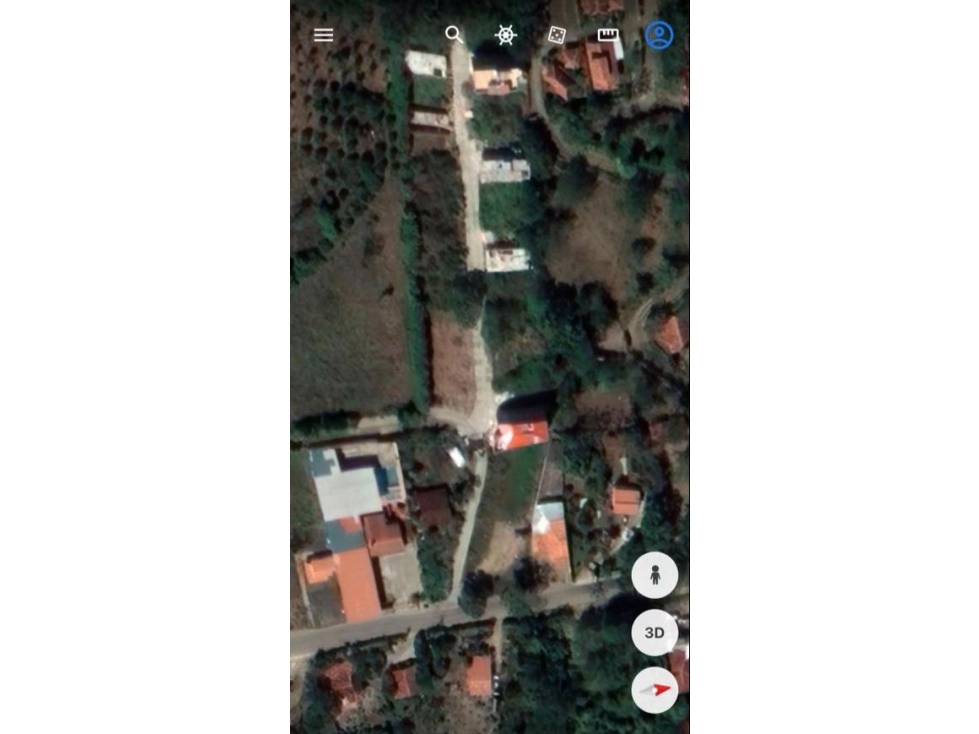Open Voyager ship wheel icon
979x734 pixels.
coord(506,35)
